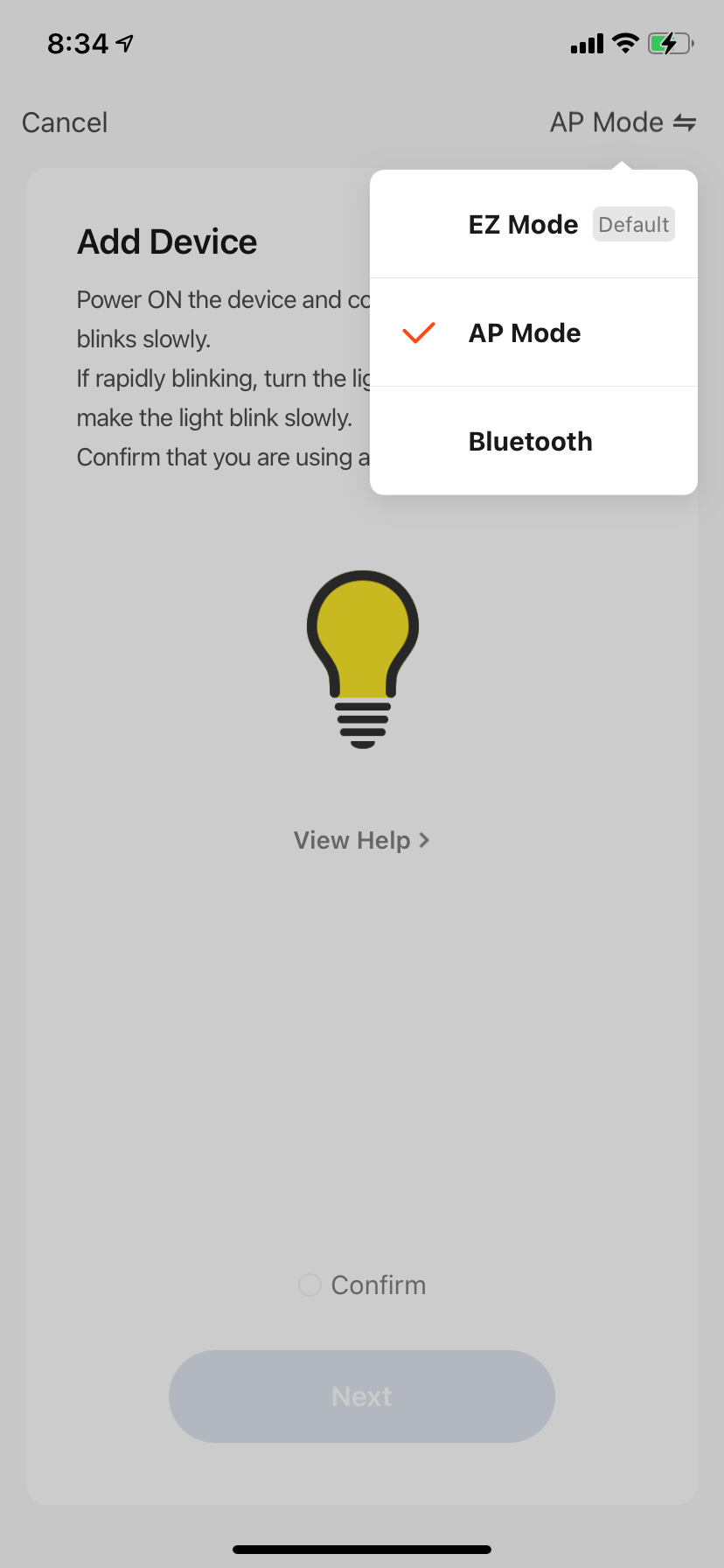
Task: Tap the AP Mode switcher in the header
Action: (x=623, y=122)
